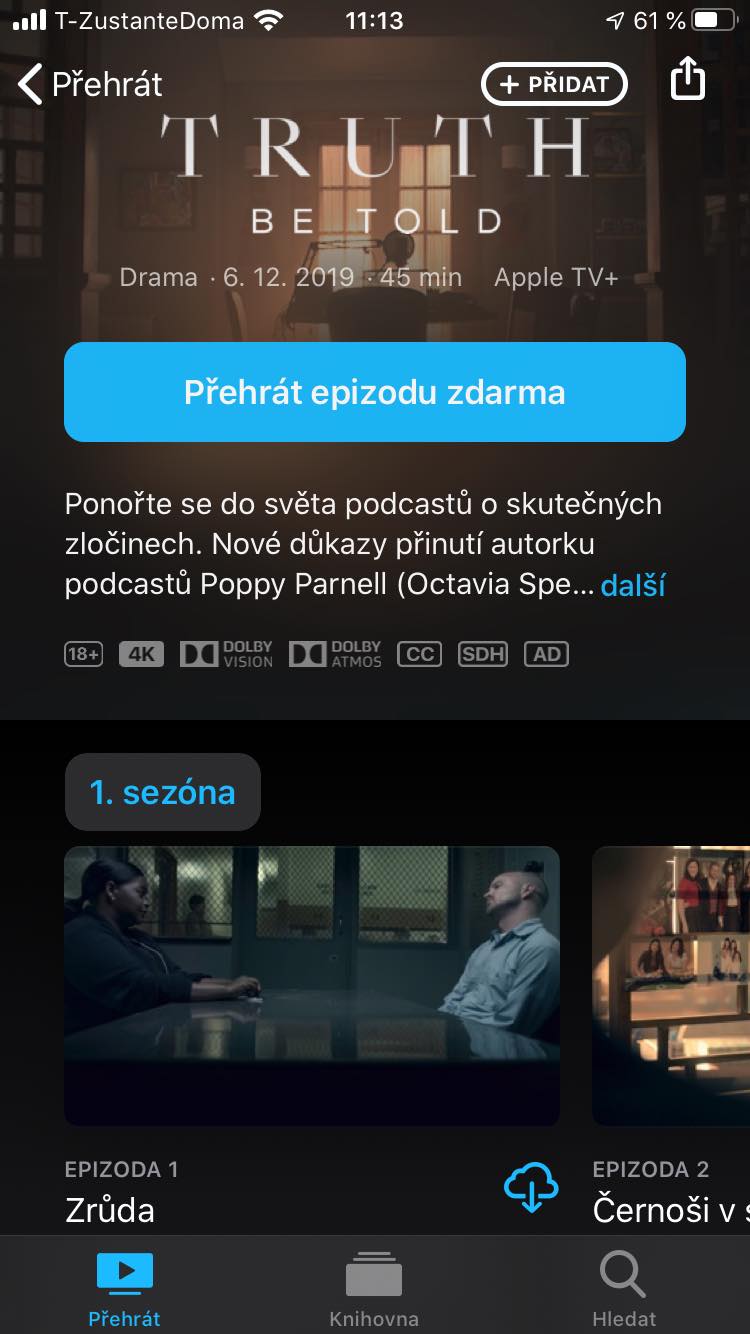Open Epizoda 1 Zrůda thumbnail
750x1334 pixels.
coord(312,985)
